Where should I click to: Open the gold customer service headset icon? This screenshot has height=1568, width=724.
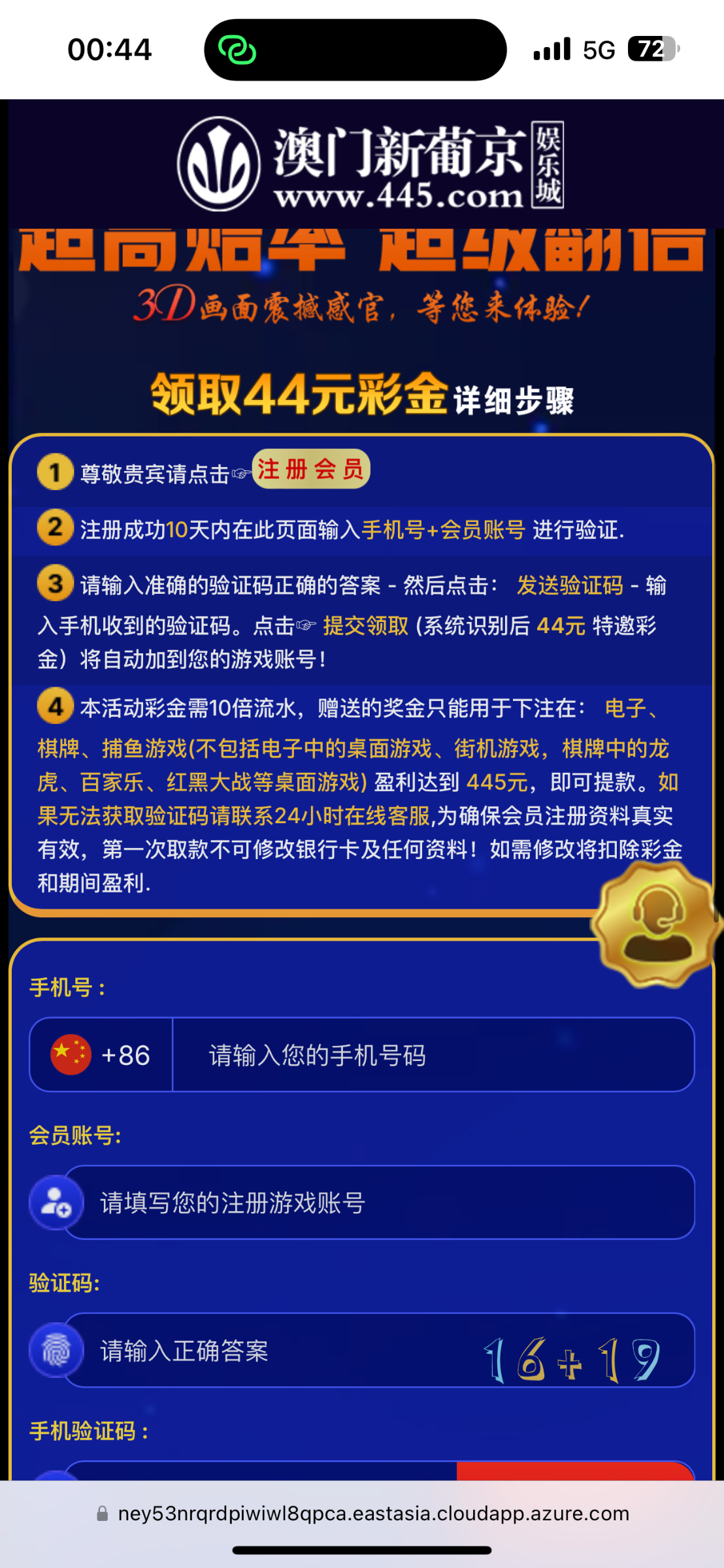point(655,924)
